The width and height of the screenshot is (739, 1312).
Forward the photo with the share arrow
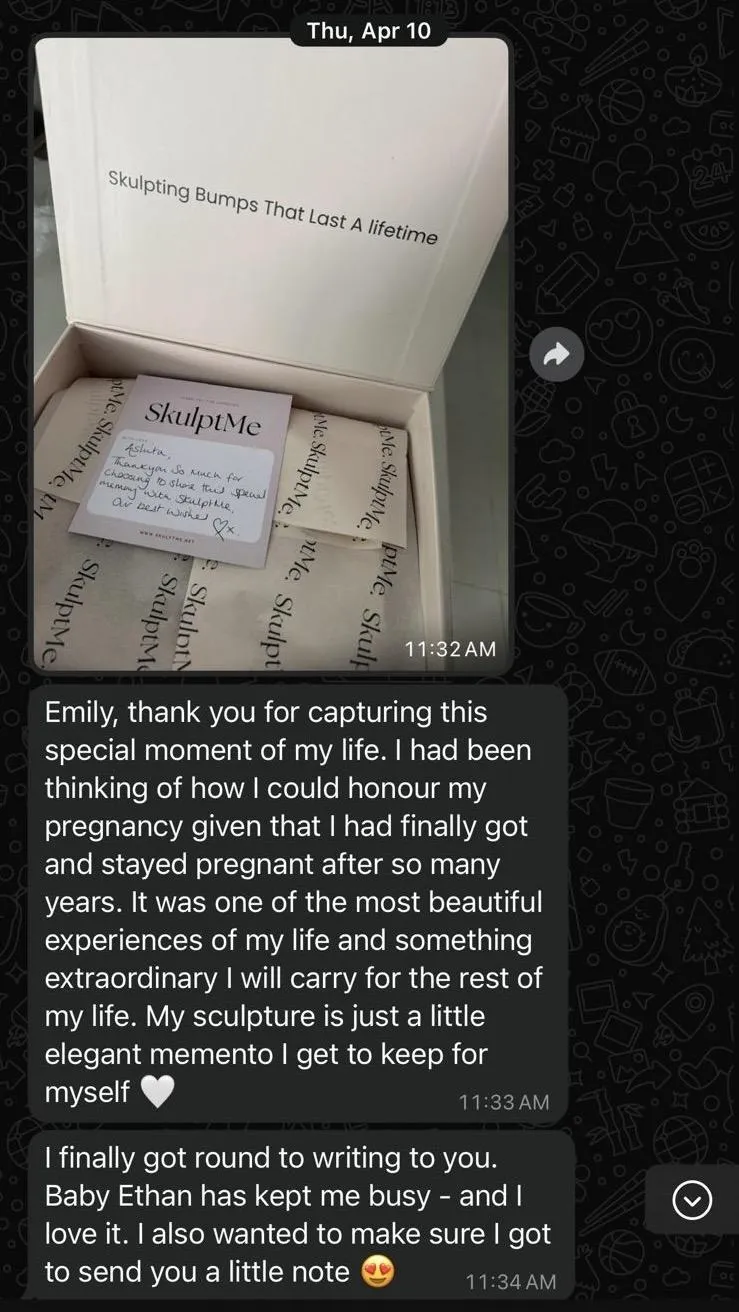pyautogui.click(x=557, y=353)
